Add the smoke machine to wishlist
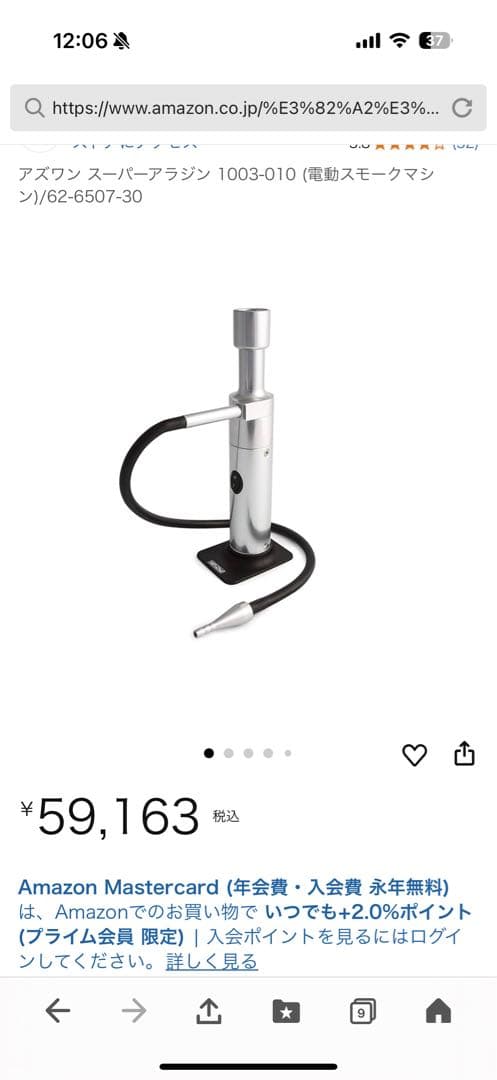The height and width of the screenshot is (1080, 497). pyautogui.click(x=414, y=756)
